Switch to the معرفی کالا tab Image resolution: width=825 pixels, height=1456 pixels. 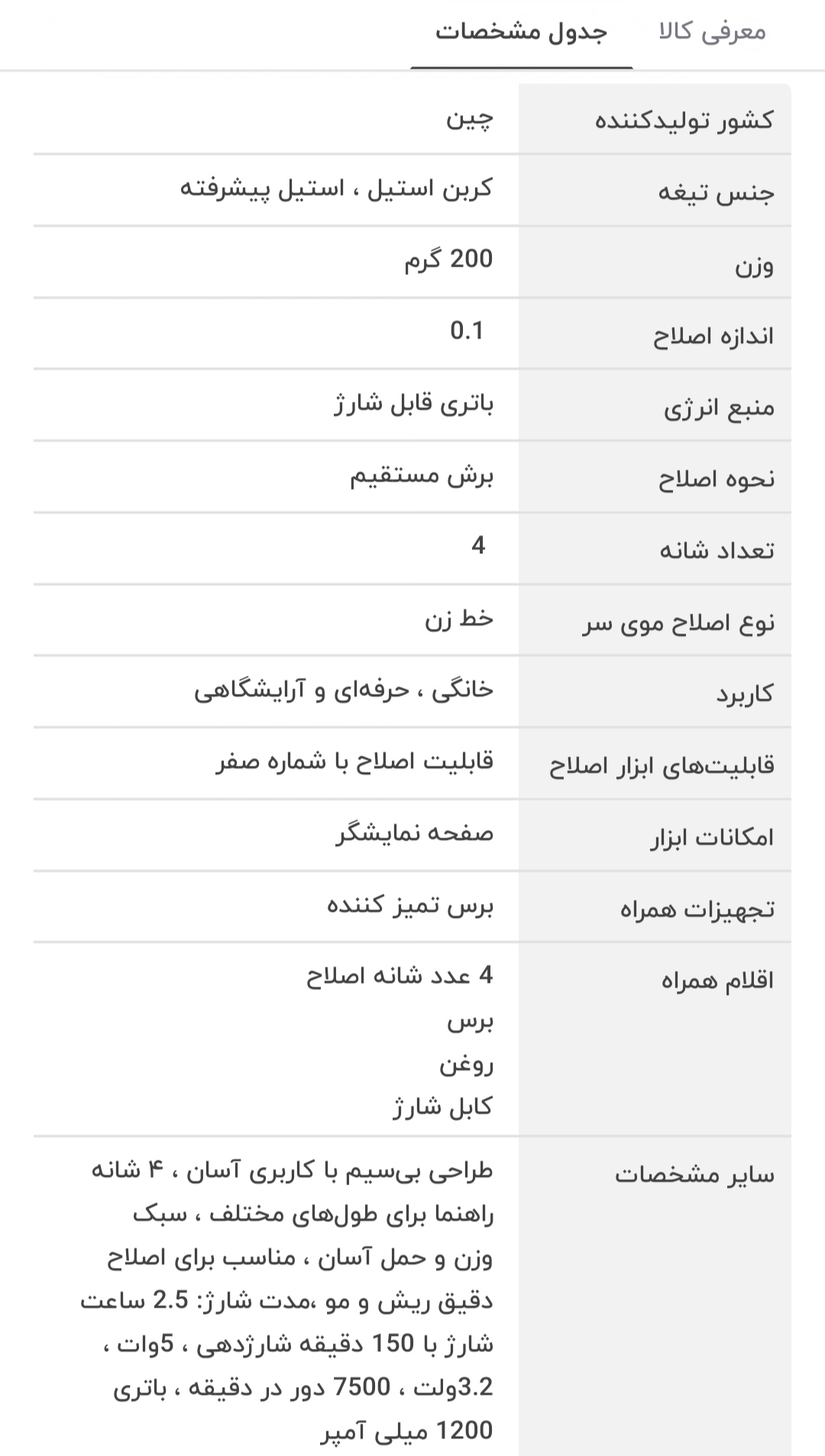pos(711,32)
